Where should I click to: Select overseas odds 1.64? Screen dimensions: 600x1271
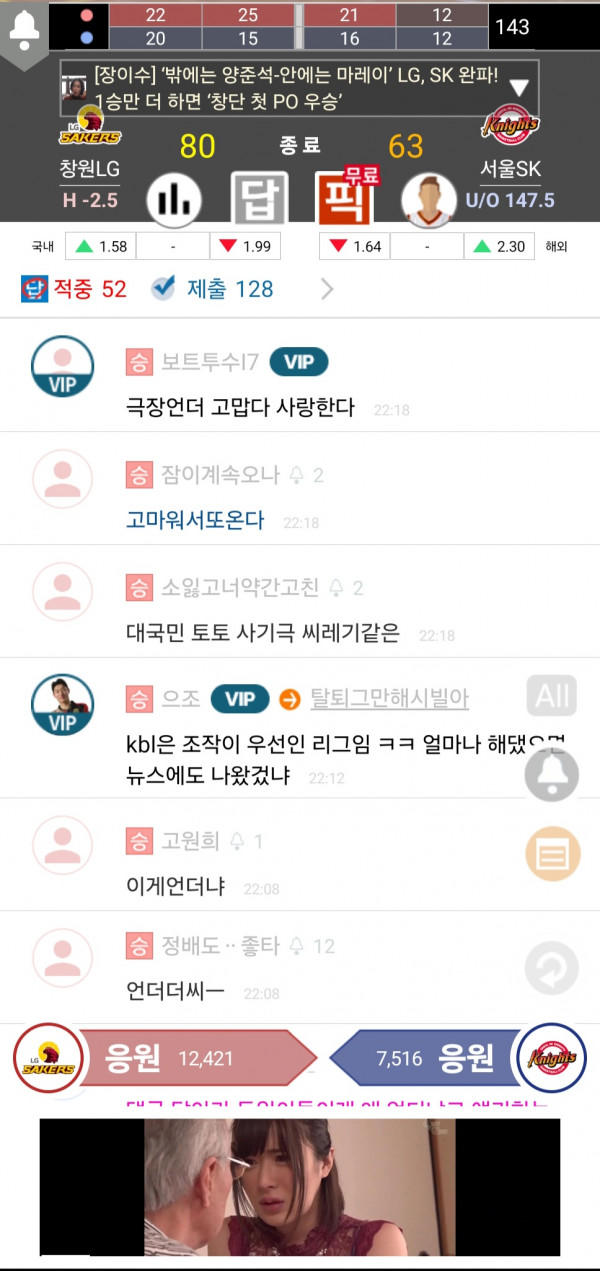pyautogui.click(x=354, y=246)
